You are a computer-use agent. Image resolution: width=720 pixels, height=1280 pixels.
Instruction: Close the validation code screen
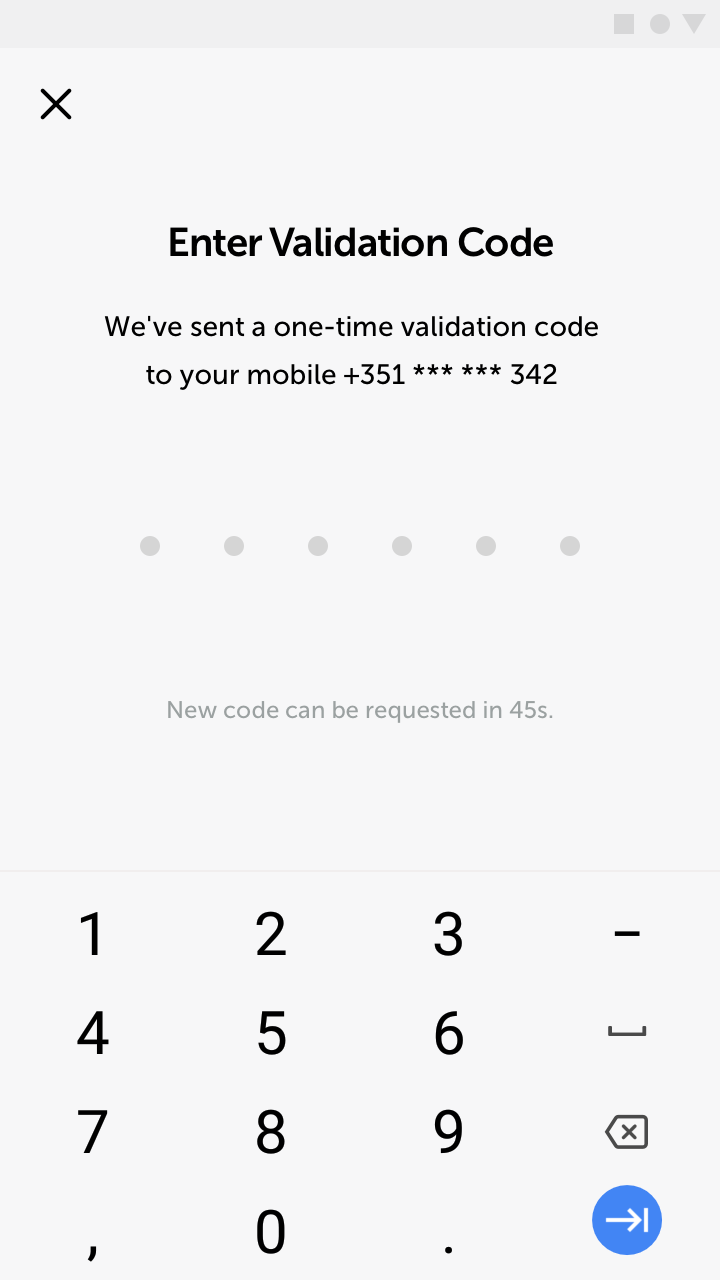coord(56,104)
